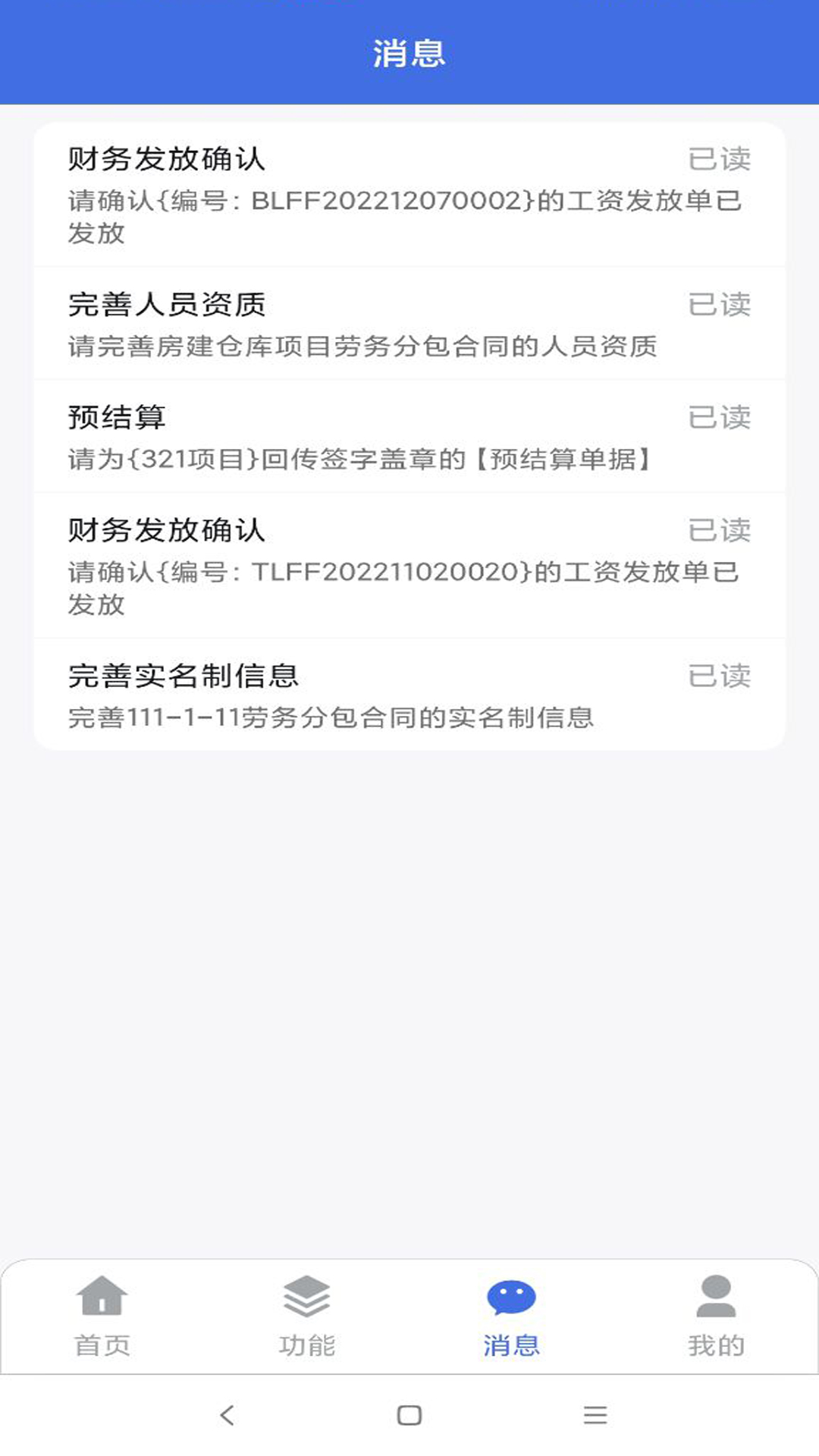The image size is (819, 1456).
Task: Open the 完善实名制信息 message
Action: point(409,695)
